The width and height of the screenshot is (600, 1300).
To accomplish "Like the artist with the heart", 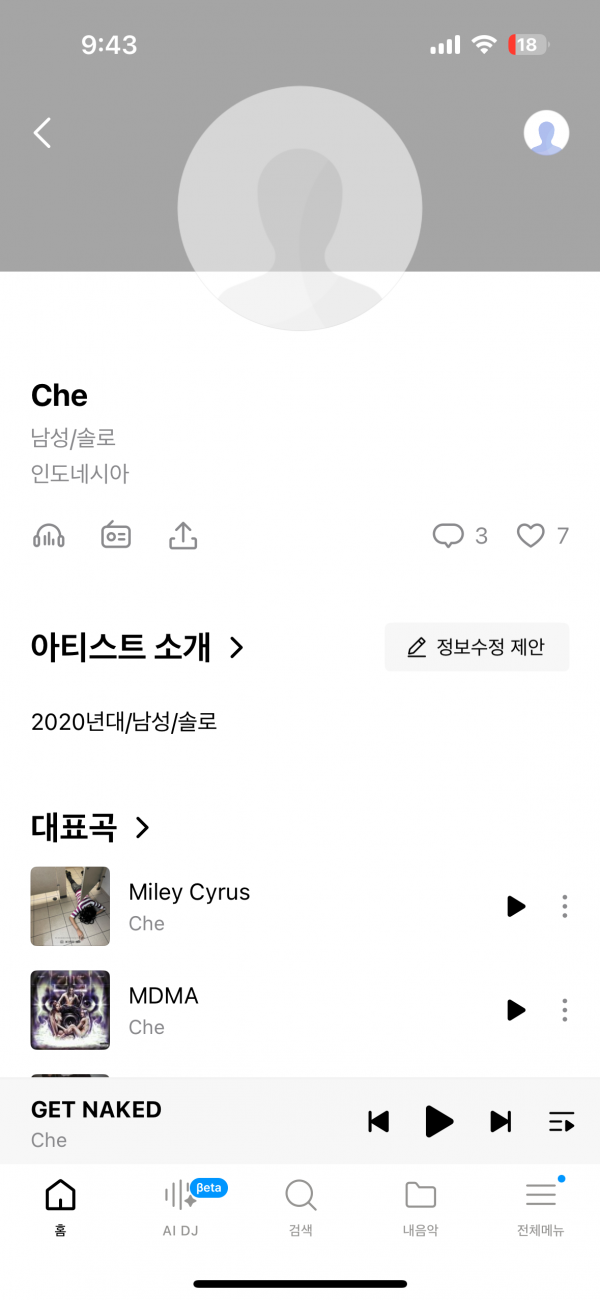I will click(542, 537).
